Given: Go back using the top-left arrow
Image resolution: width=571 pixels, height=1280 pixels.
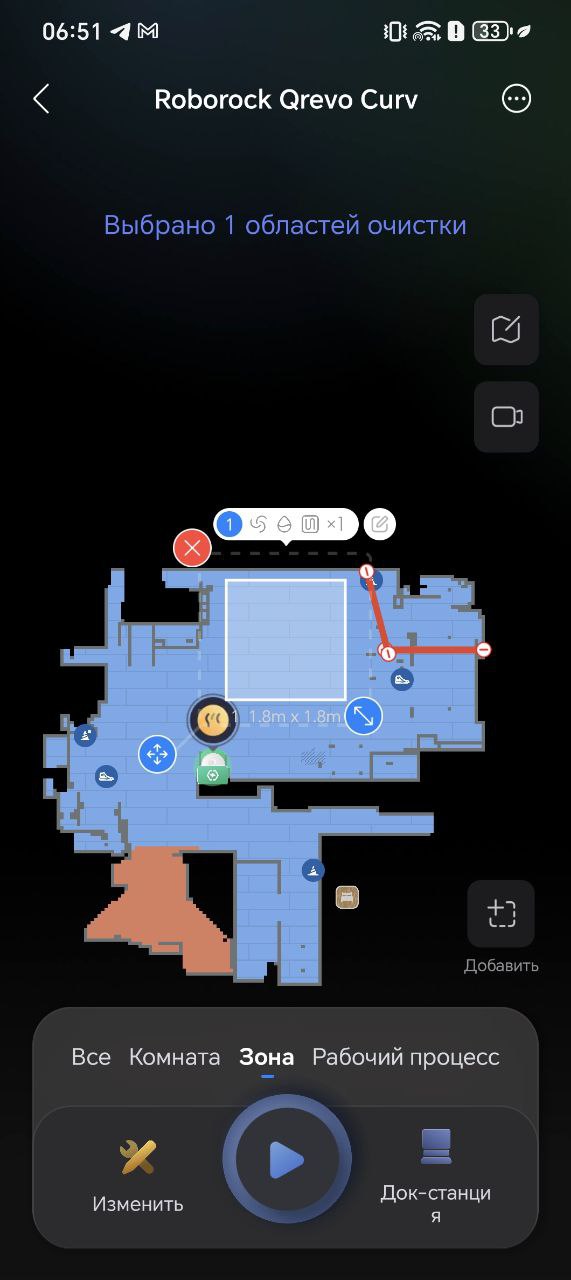Looking at the screenshot, I should click(x=41, y=99).
